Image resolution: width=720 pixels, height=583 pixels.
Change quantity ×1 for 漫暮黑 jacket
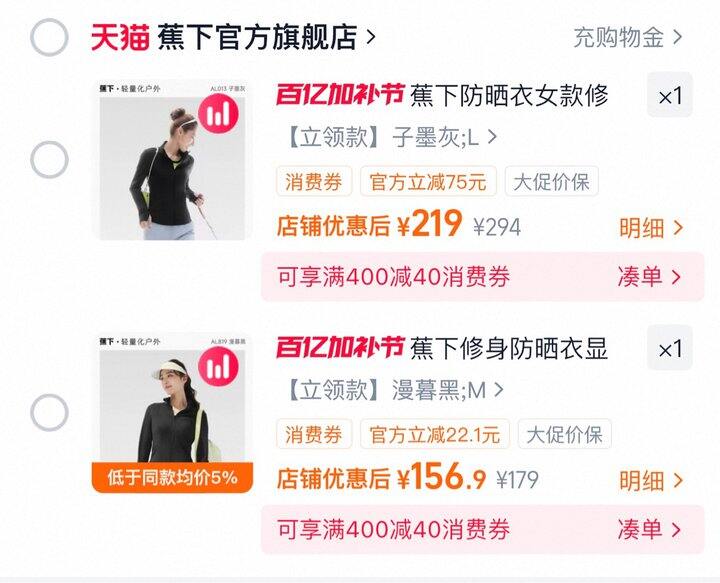pyautogui.click(x=669, y=349)
